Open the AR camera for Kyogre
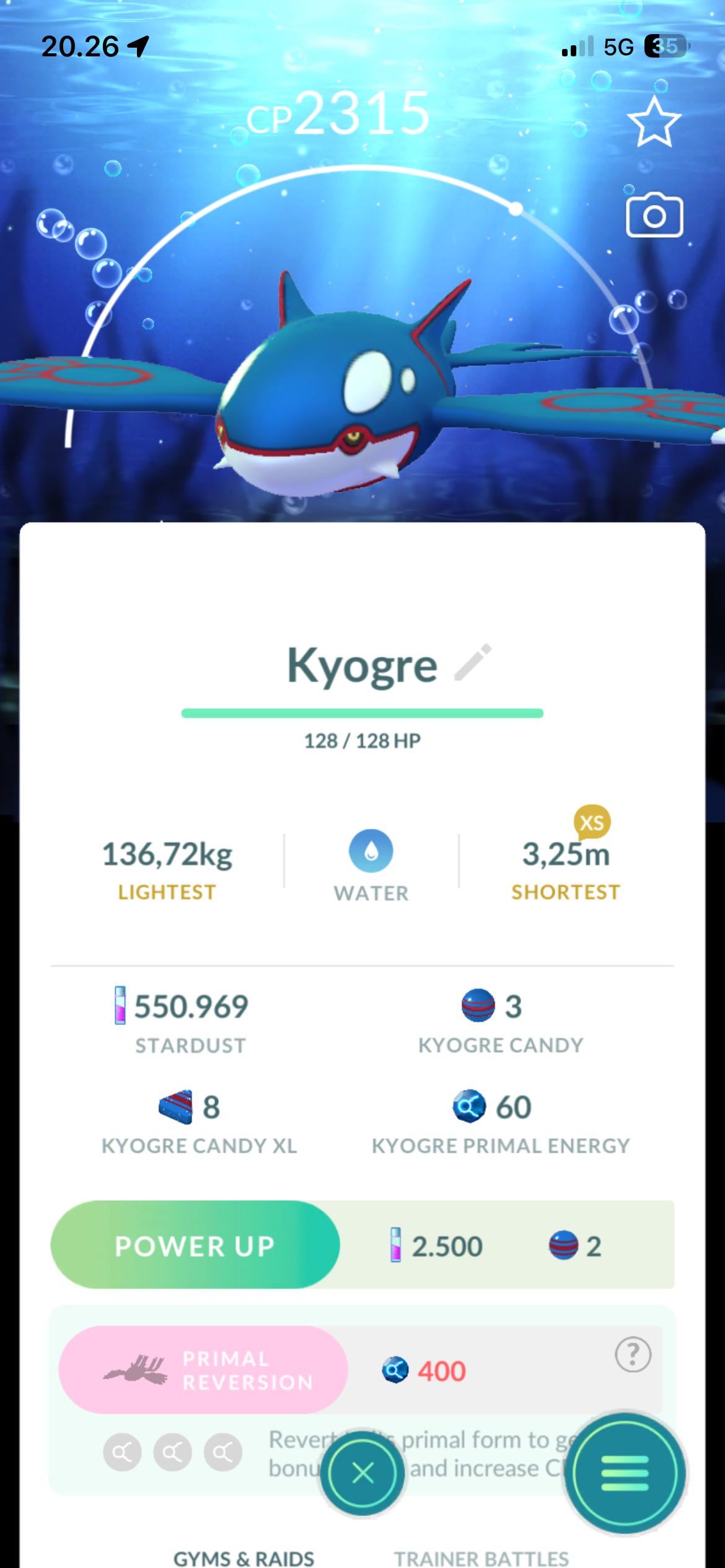Viewport: 725px width, 1568px height. (x=654, y=216)
